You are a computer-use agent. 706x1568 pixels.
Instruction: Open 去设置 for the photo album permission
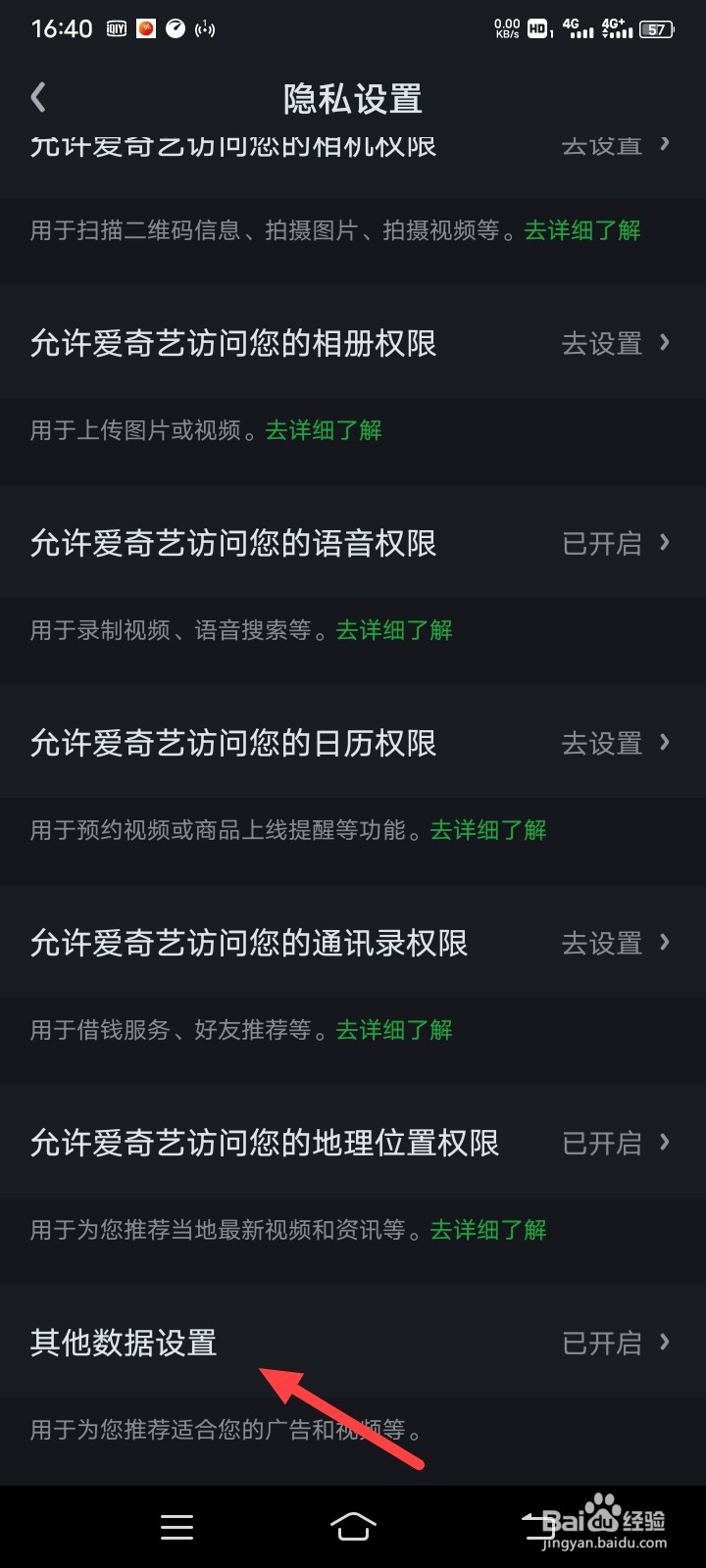pos(599,343)
